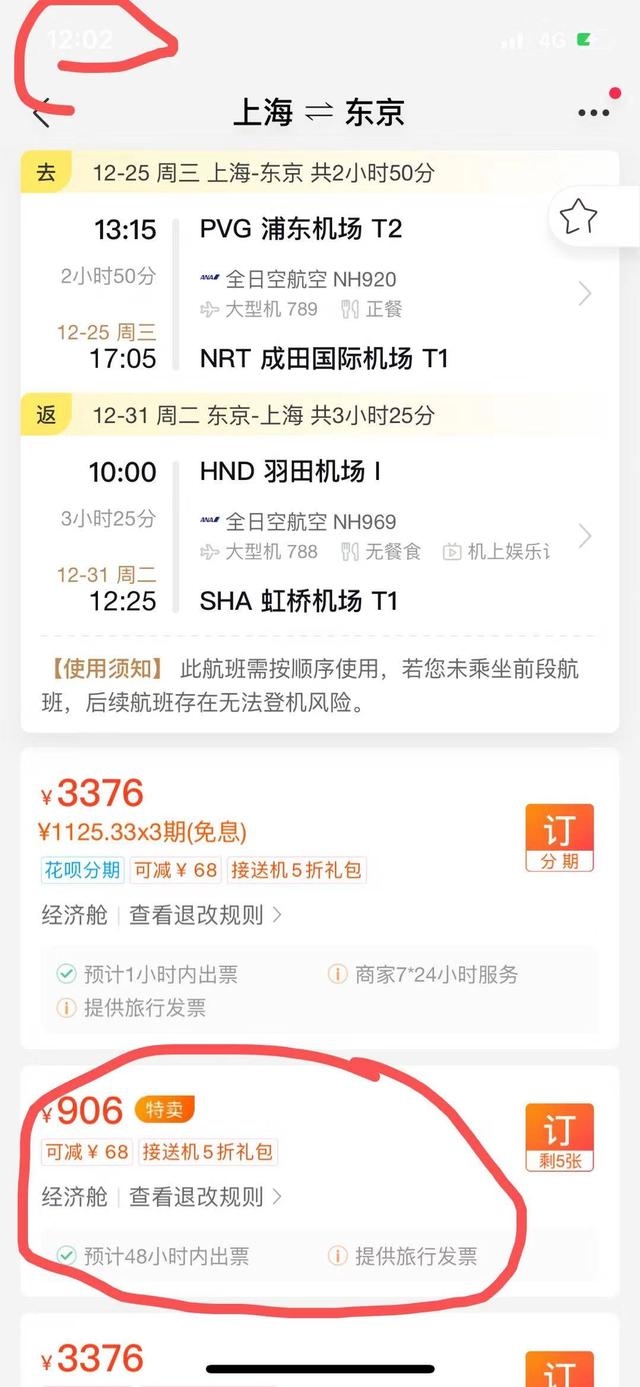
Task: Open the three-dot overflow menu
Action: 593,111
